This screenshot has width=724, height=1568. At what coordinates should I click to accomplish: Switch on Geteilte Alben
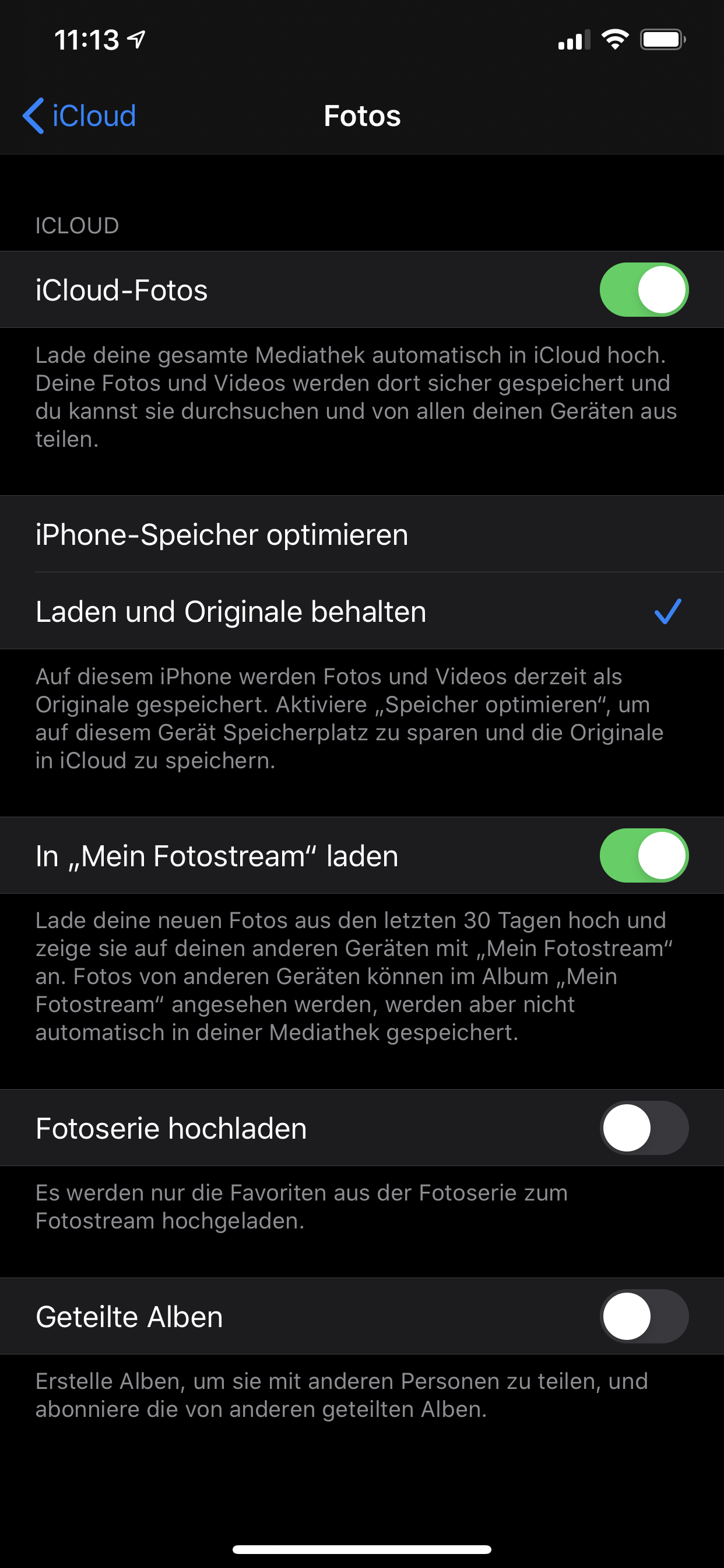pos(644,1316)
